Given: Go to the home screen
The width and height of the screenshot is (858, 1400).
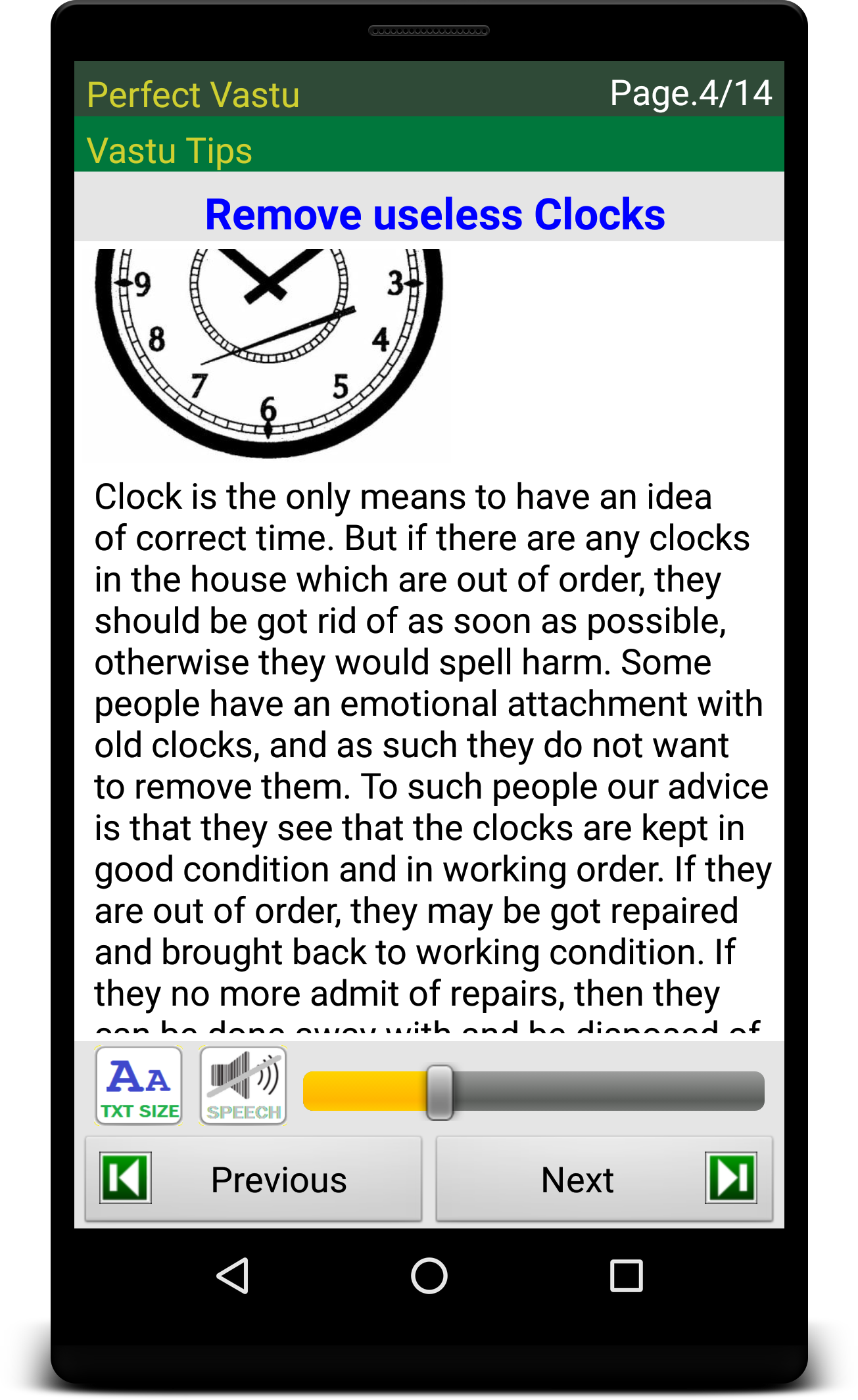Looking at the screenshot, I should pos(429,1276).
